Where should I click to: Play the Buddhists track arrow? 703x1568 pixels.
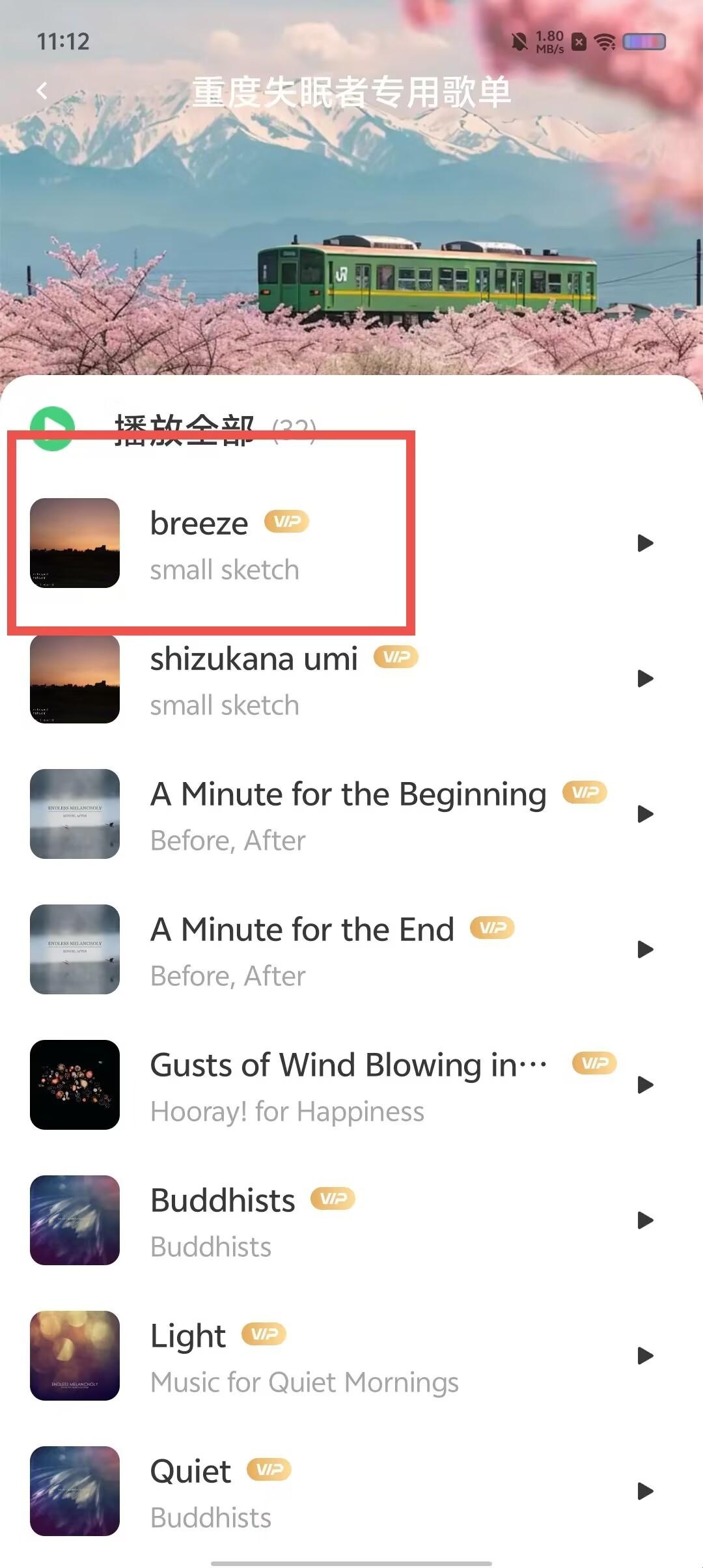645,1220
